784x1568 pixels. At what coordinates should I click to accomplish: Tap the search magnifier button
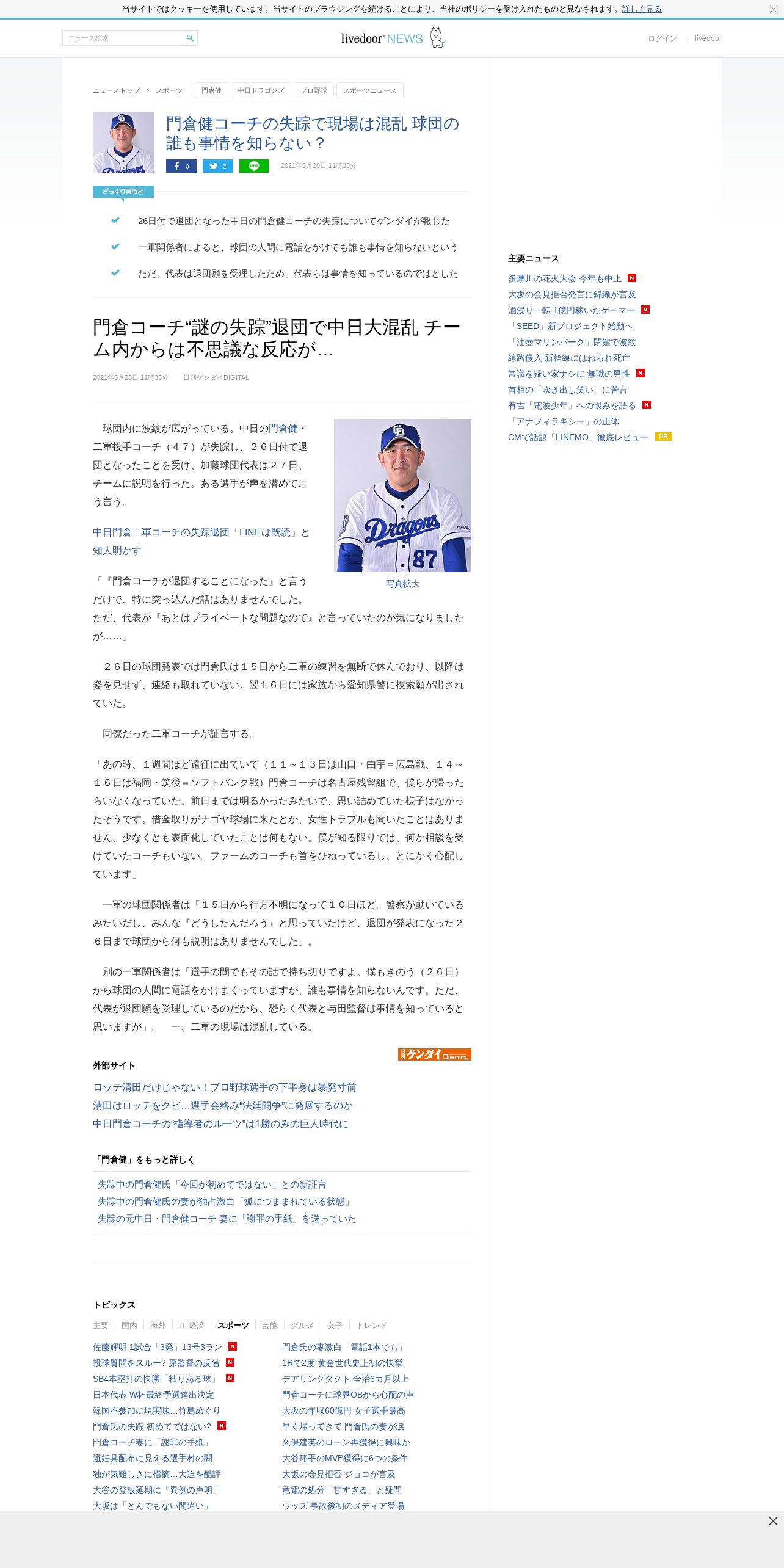[x=190, y=38]
